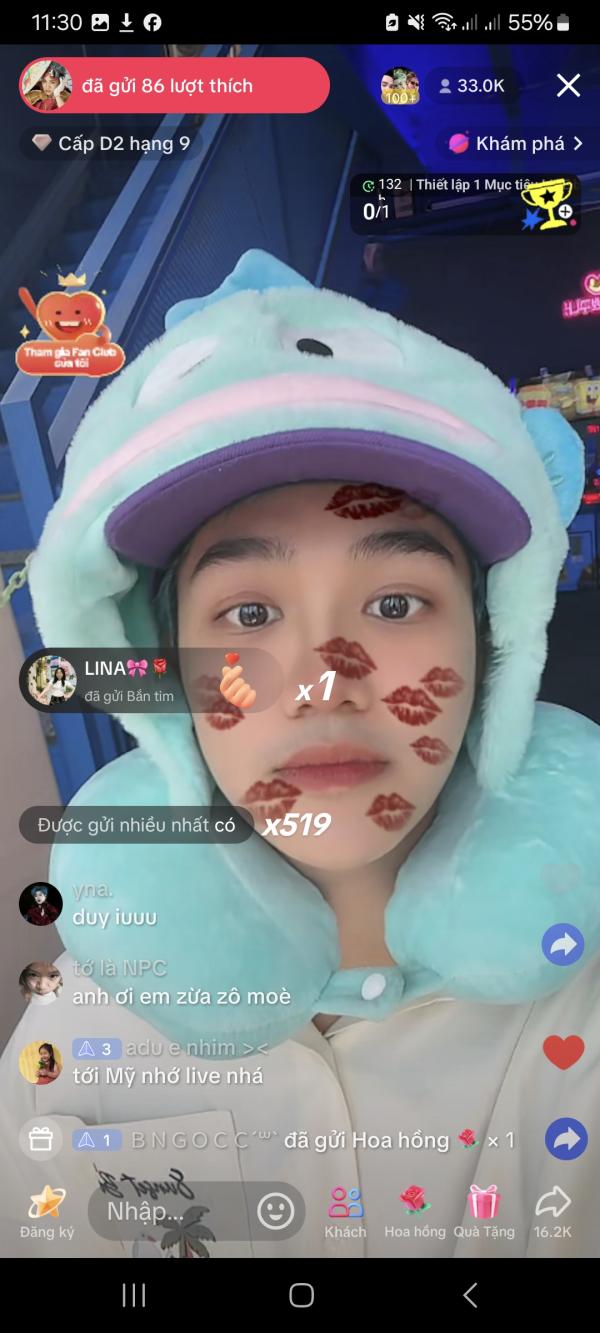Open the Quà Tặng gift panel

click(484, 1209)
